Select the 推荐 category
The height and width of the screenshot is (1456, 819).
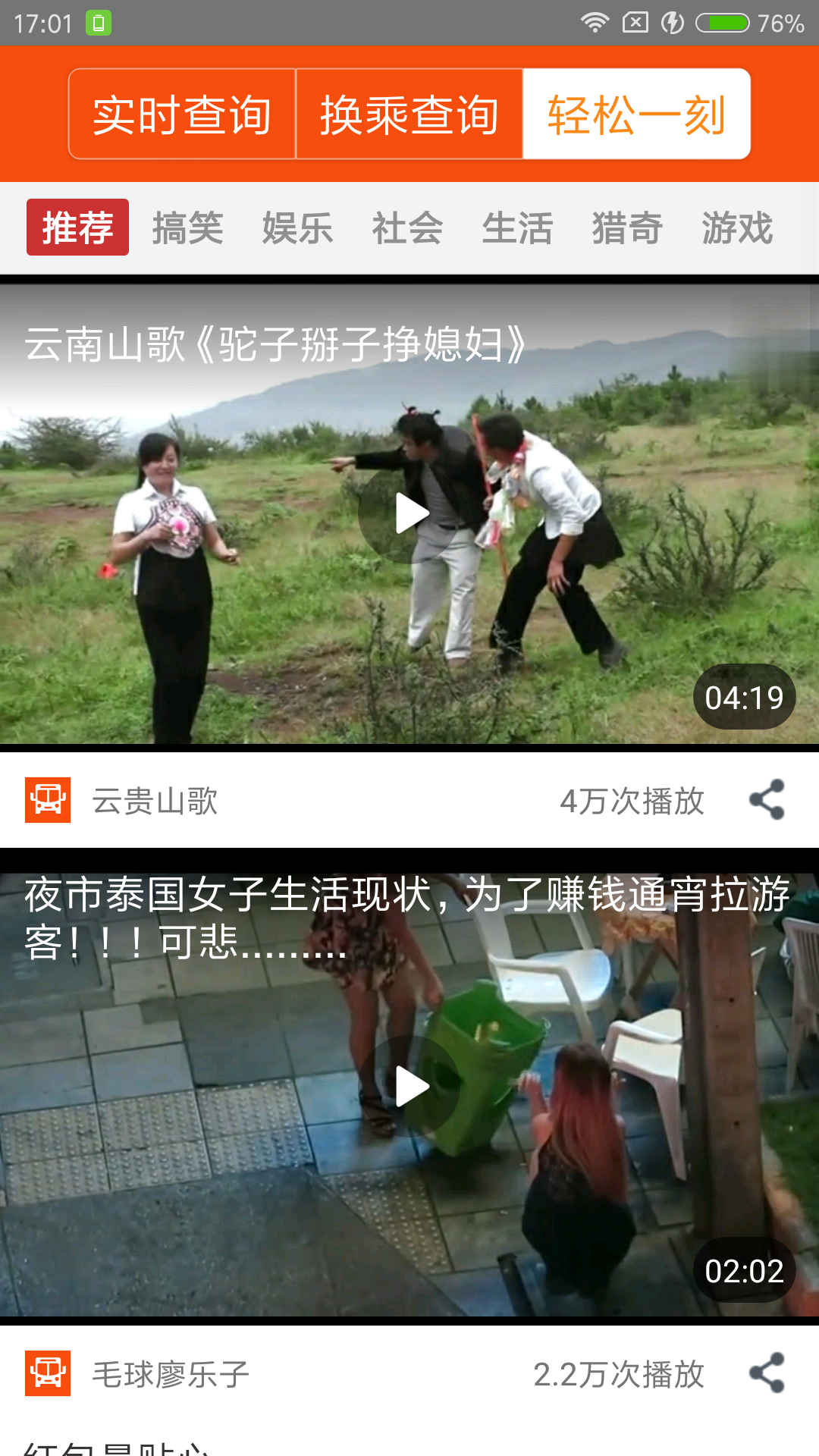[77, 227]
